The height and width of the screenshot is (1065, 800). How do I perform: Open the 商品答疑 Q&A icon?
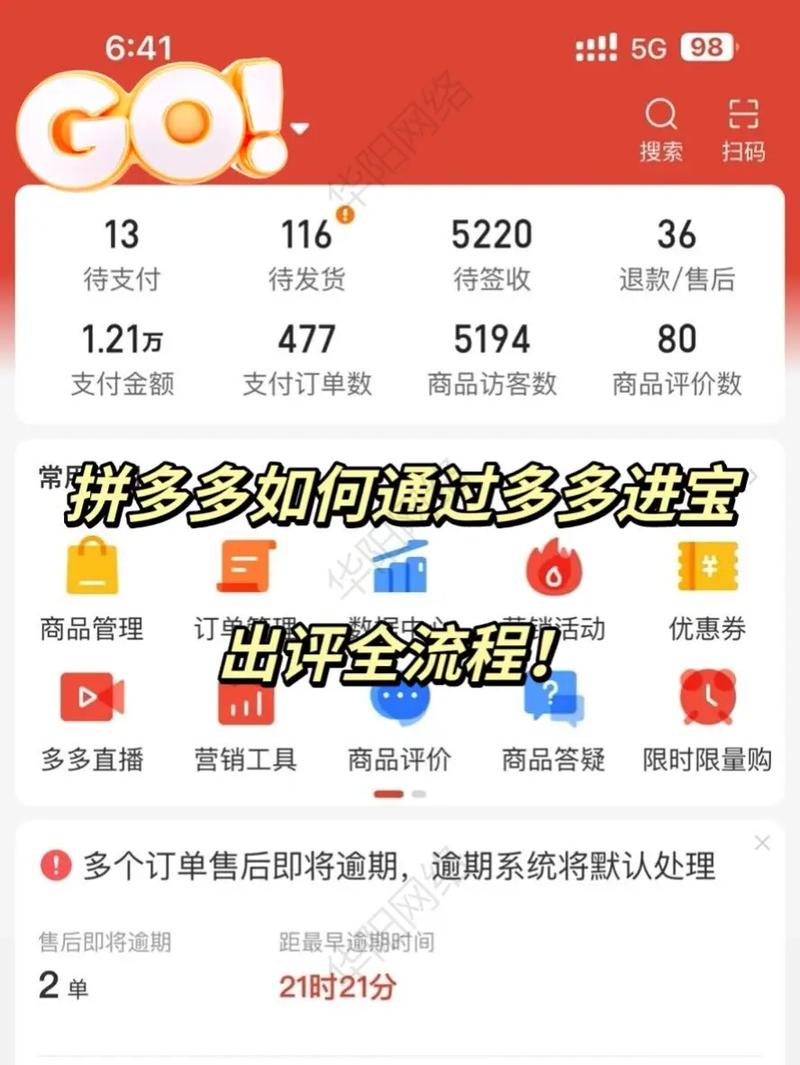point(553,701)
